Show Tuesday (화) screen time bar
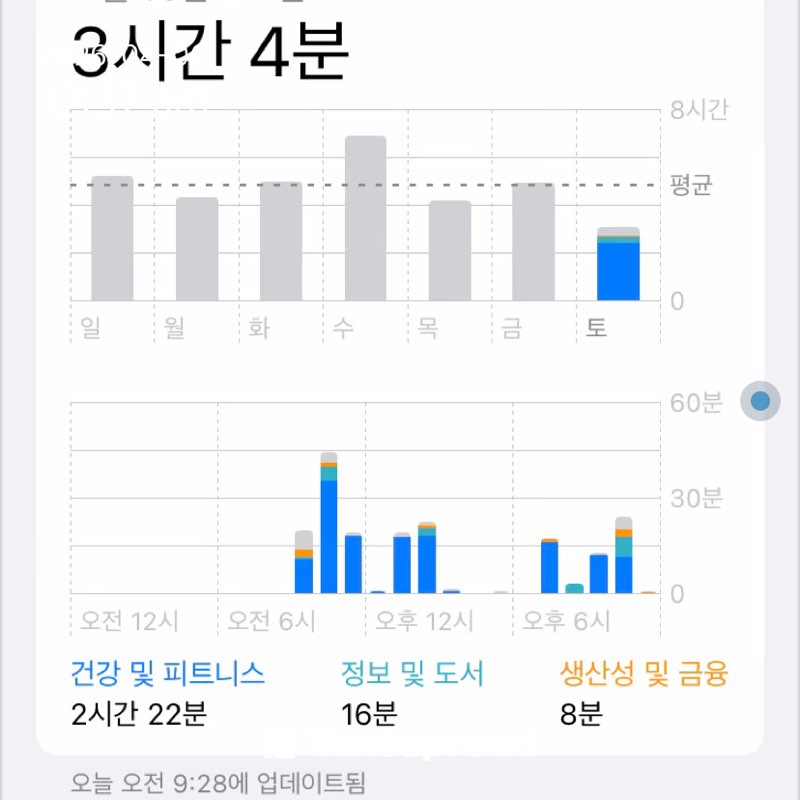800x800 pixels. (x=281, y=242)
